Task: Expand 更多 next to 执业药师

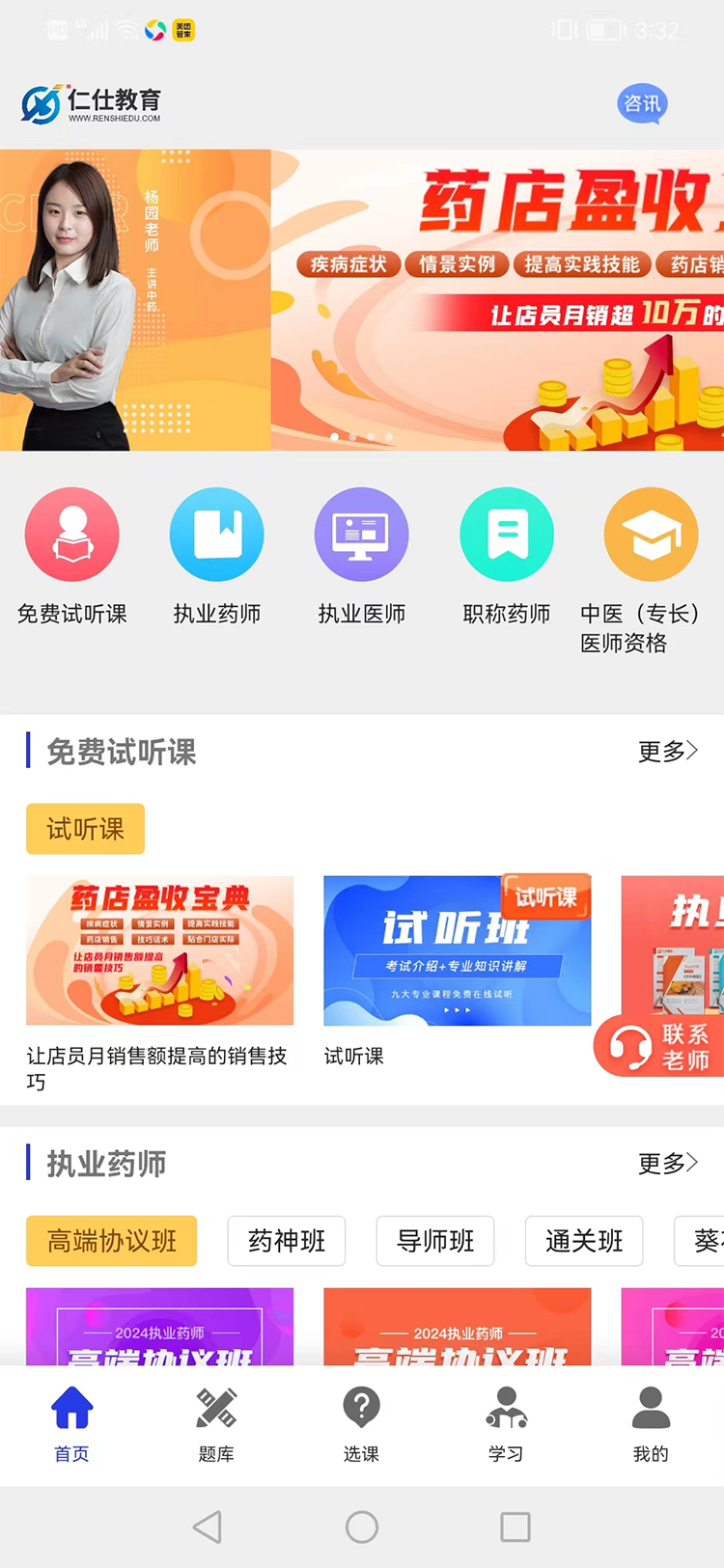Action: 668,1164
